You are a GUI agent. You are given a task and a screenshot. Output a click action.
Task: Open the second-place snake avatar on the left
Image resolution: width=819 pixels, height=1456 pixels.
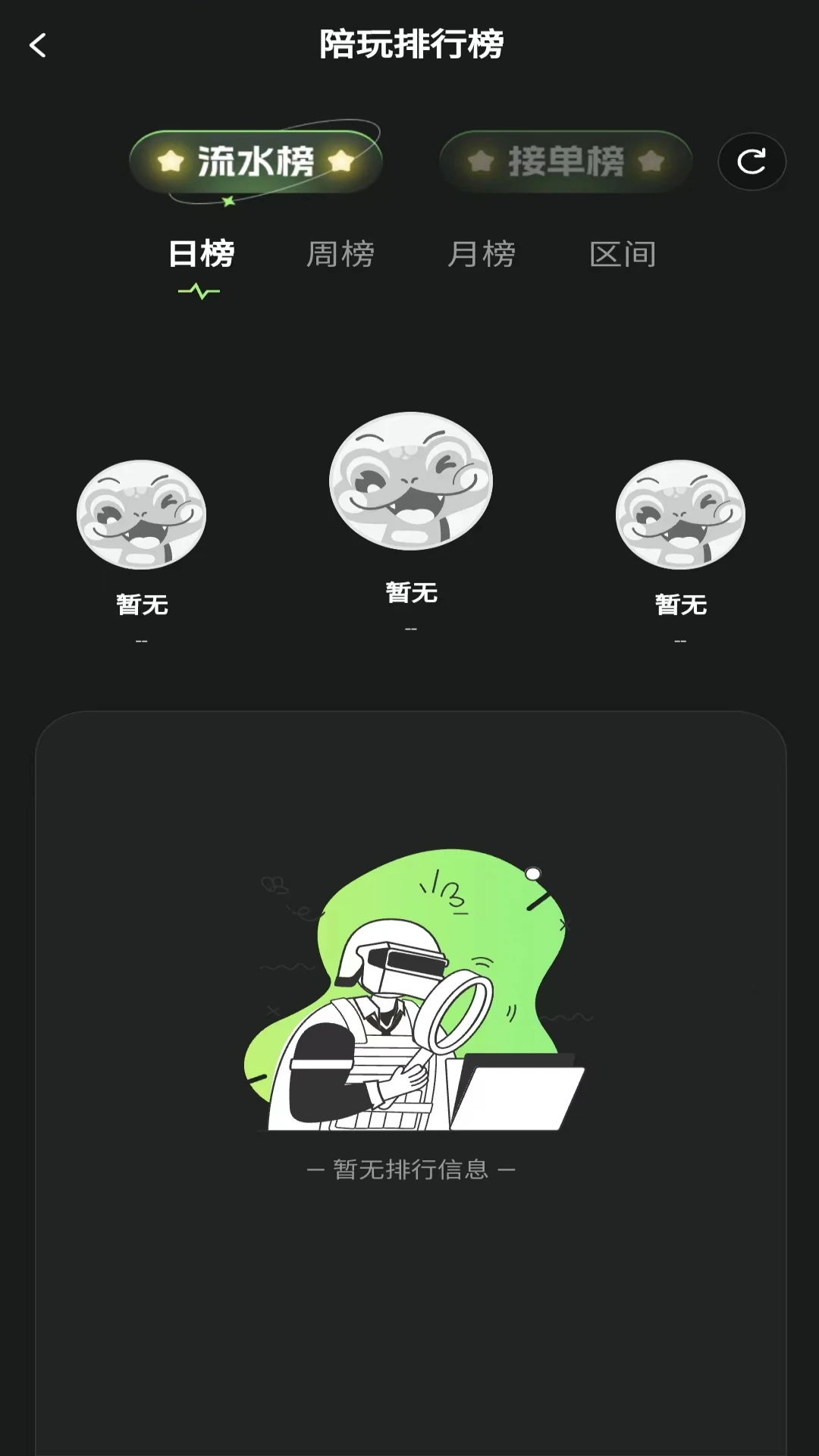(x=143, y=514)
